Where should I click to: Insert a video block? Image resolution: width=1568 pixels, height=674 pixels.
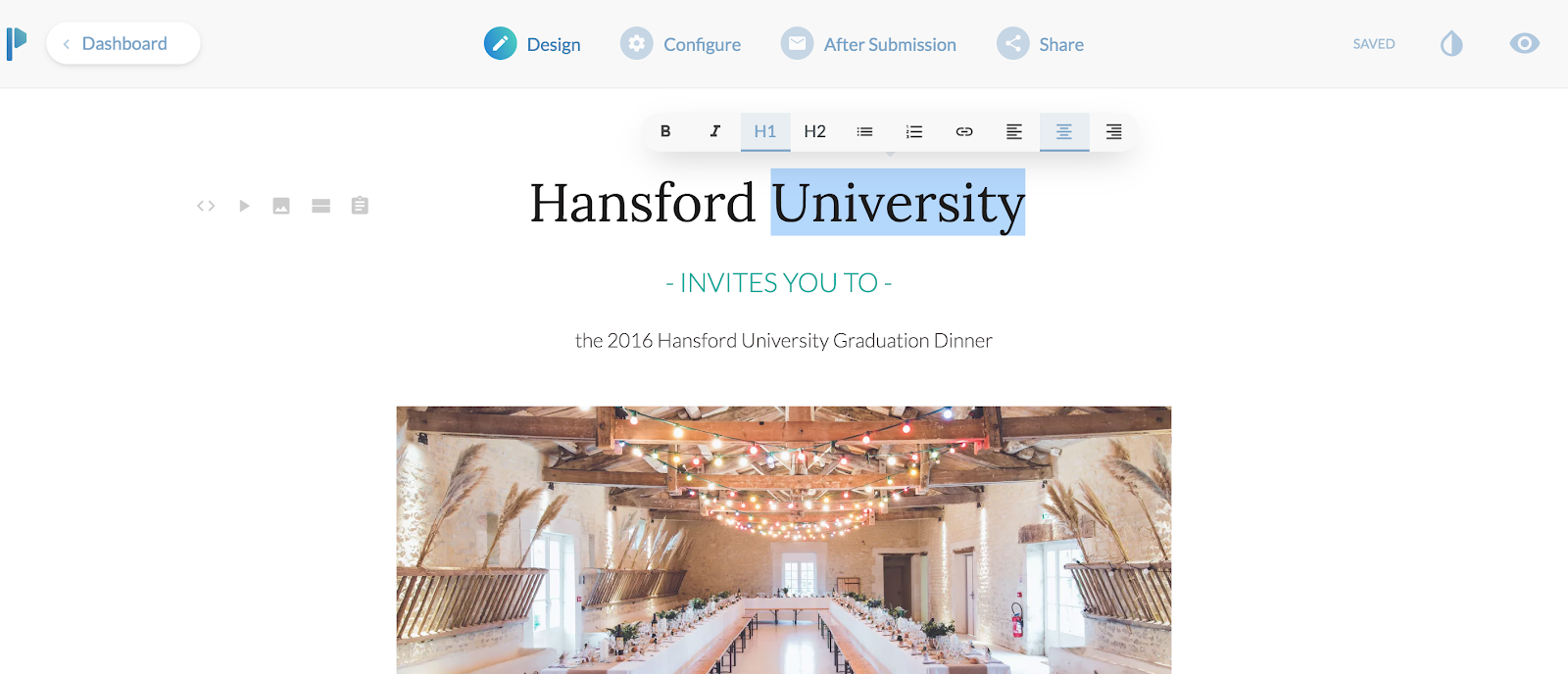click(244, 206)
